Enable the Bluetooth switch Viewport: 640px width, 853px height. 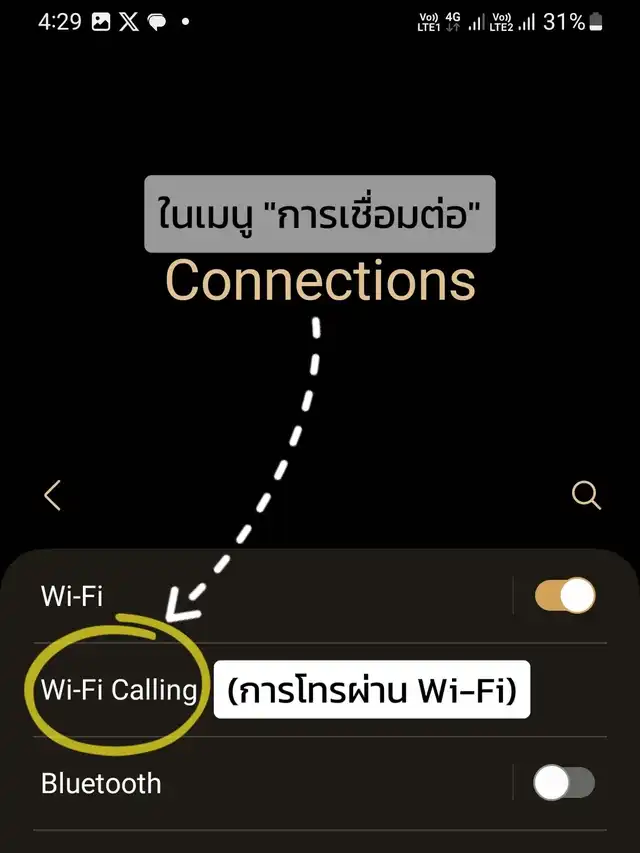(564, 783)
